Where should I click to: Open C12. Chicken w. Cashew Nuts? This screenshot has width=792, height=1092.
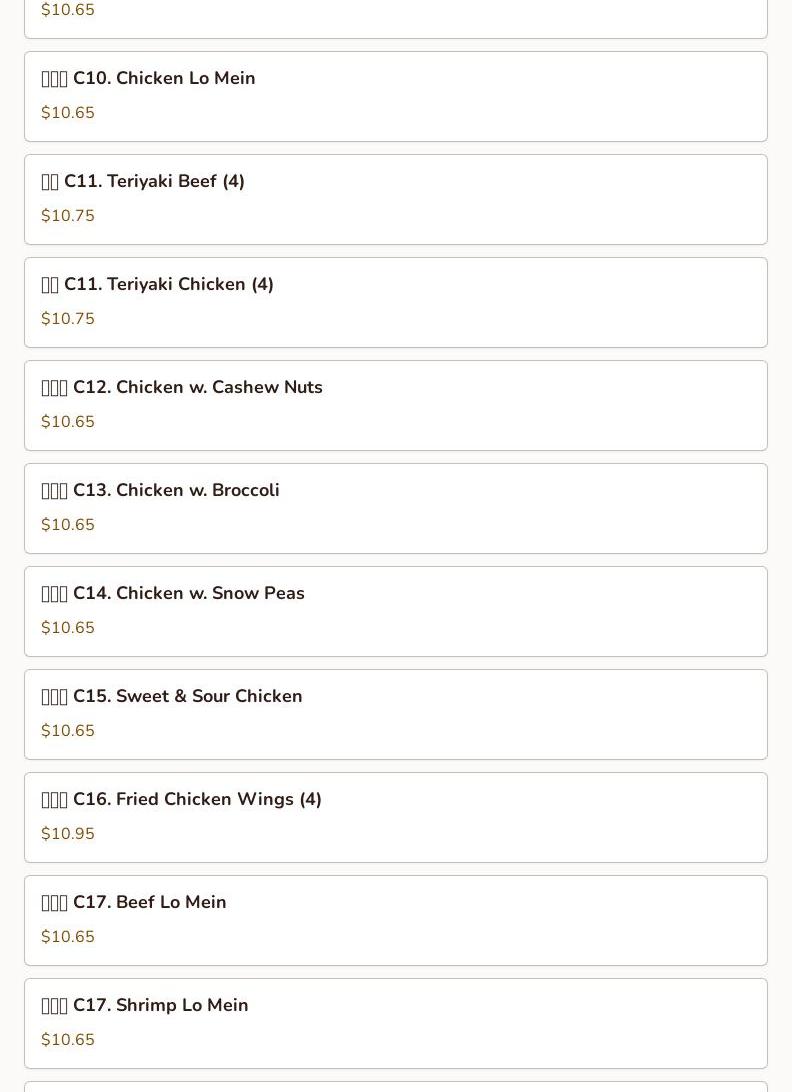coord(395,405)
